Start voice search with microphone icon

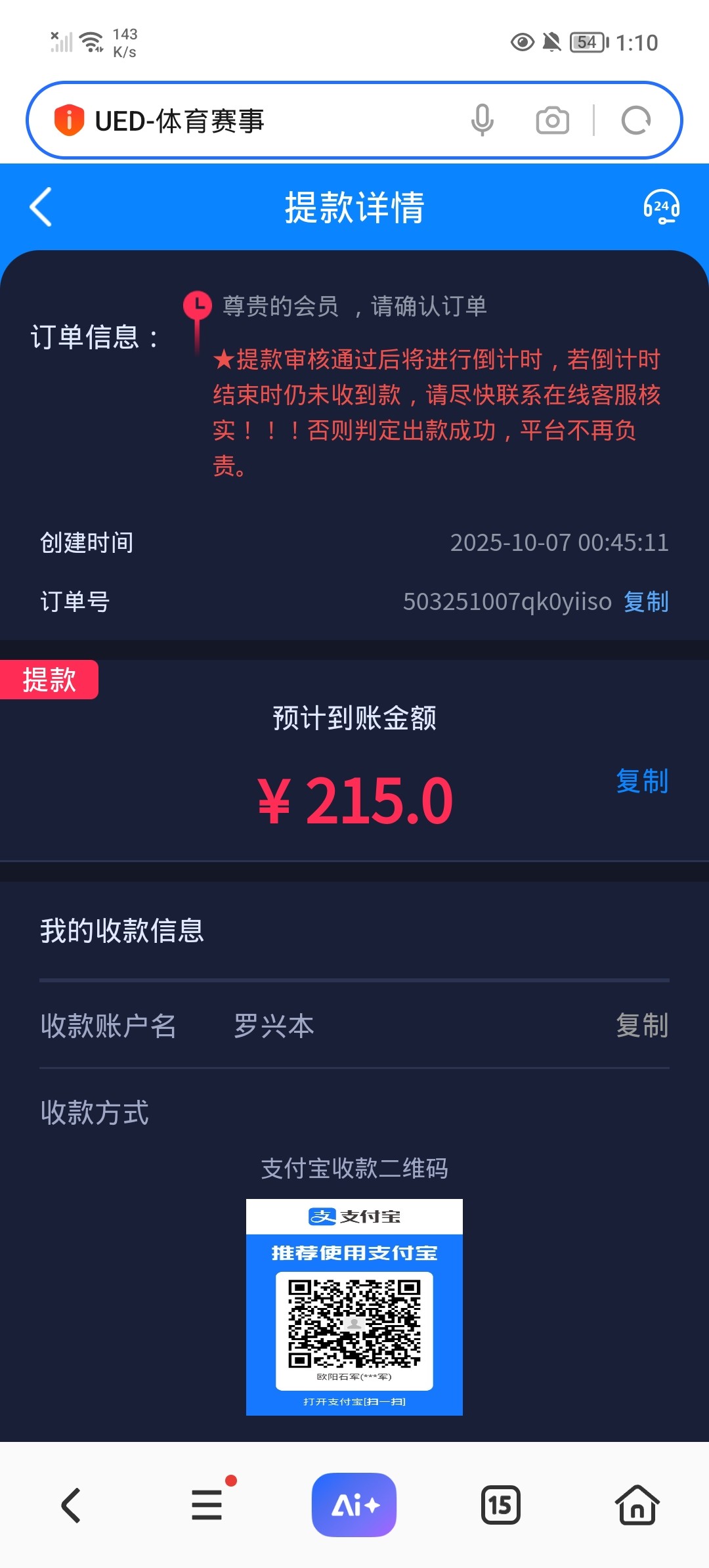click(482, 120)
